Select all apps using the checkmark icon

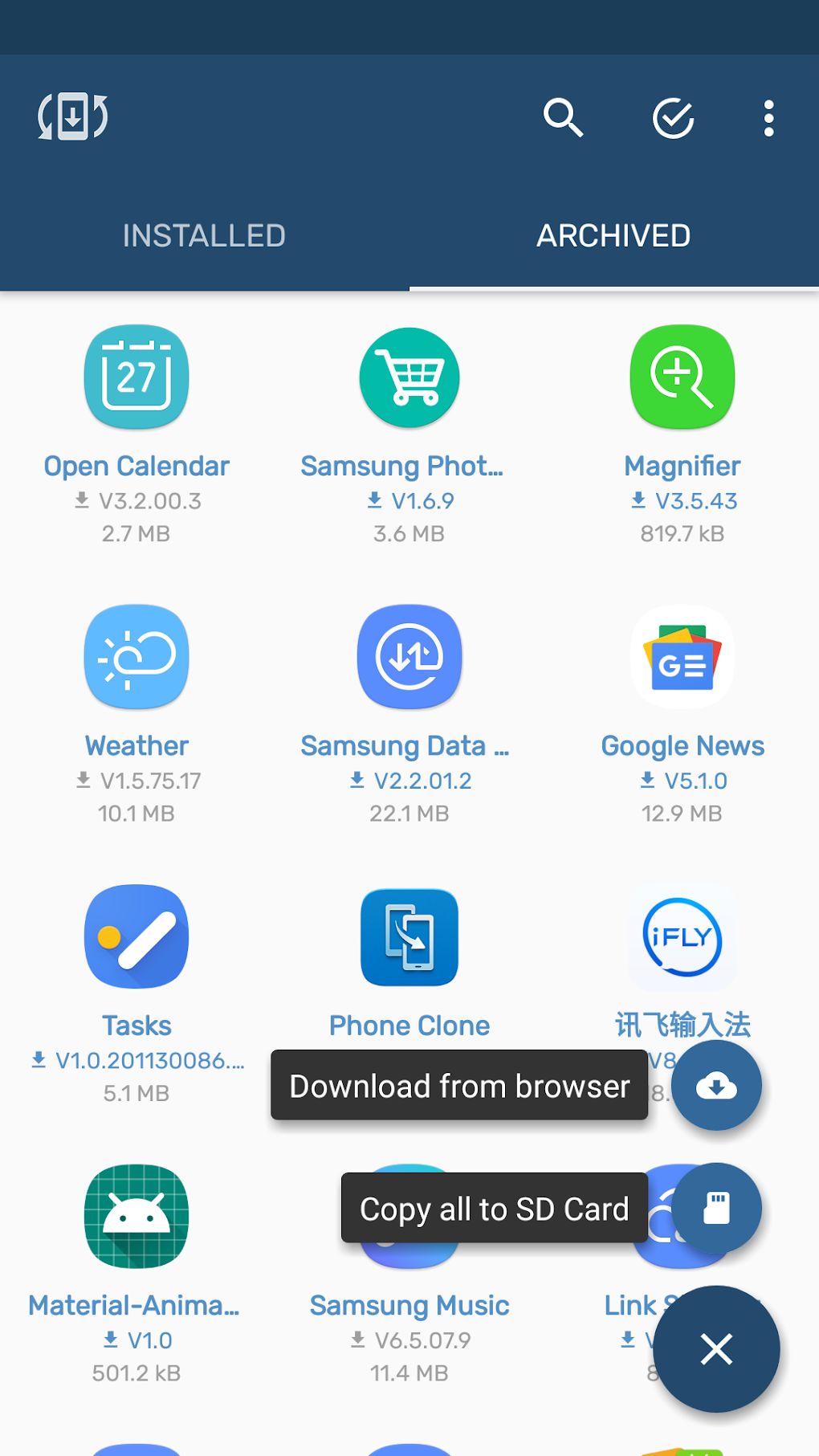tap(673, 118)
